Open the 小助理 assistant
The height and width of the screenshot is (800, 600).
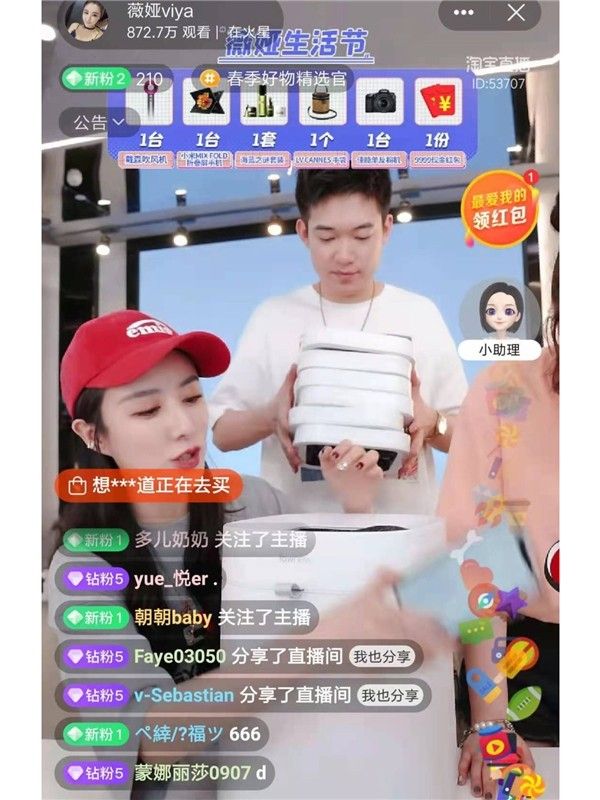[x=499, y=319]
